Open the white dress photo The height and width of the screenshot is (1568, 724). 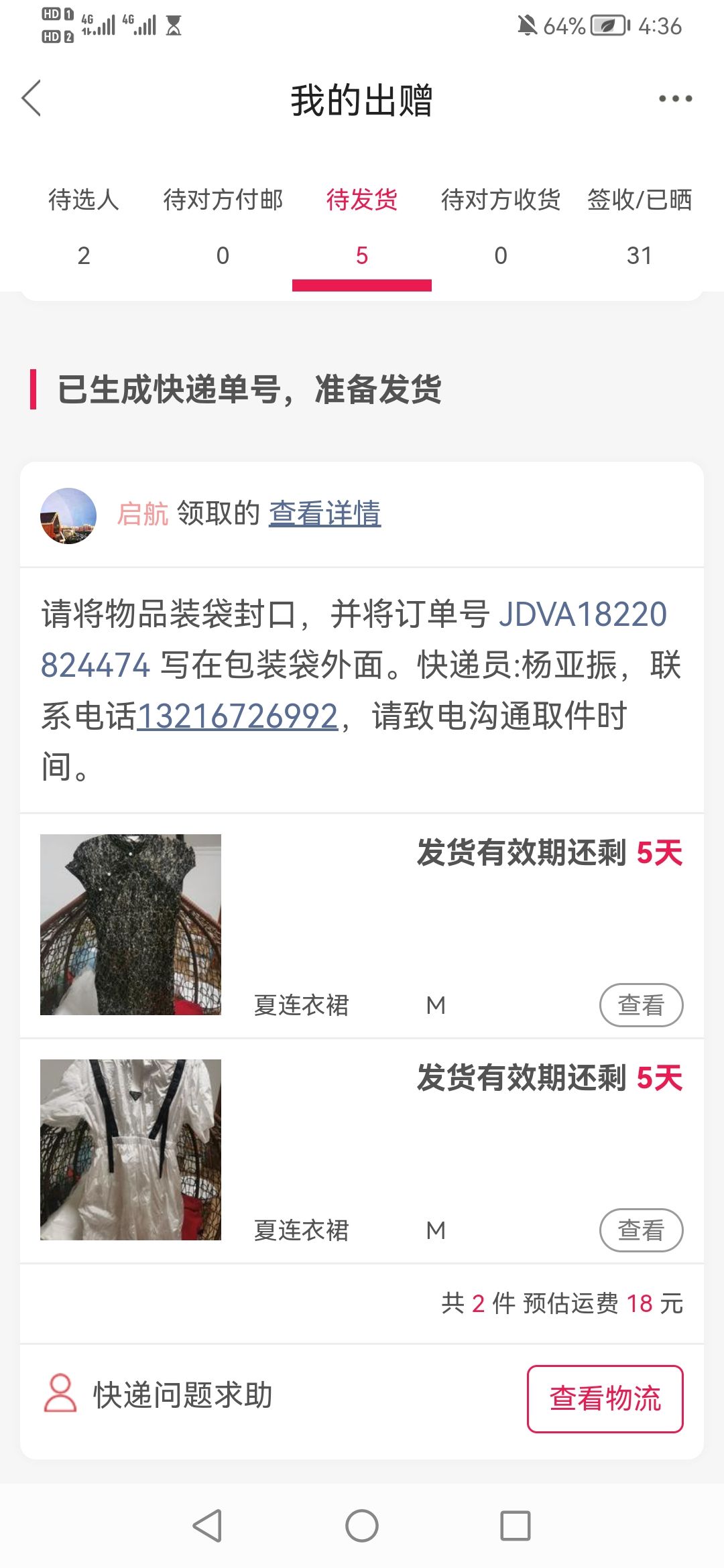[x=131, y=1149]
